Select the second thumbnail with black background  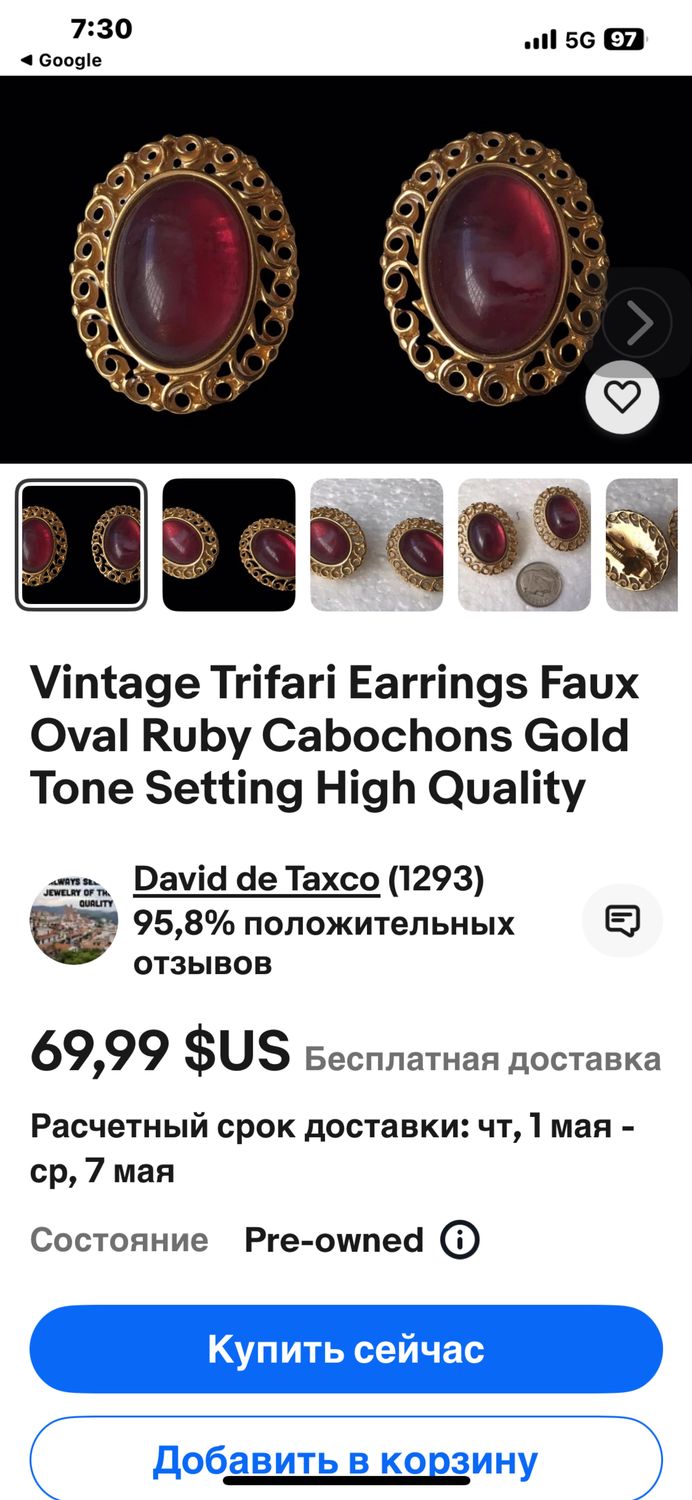coord(229,545)
